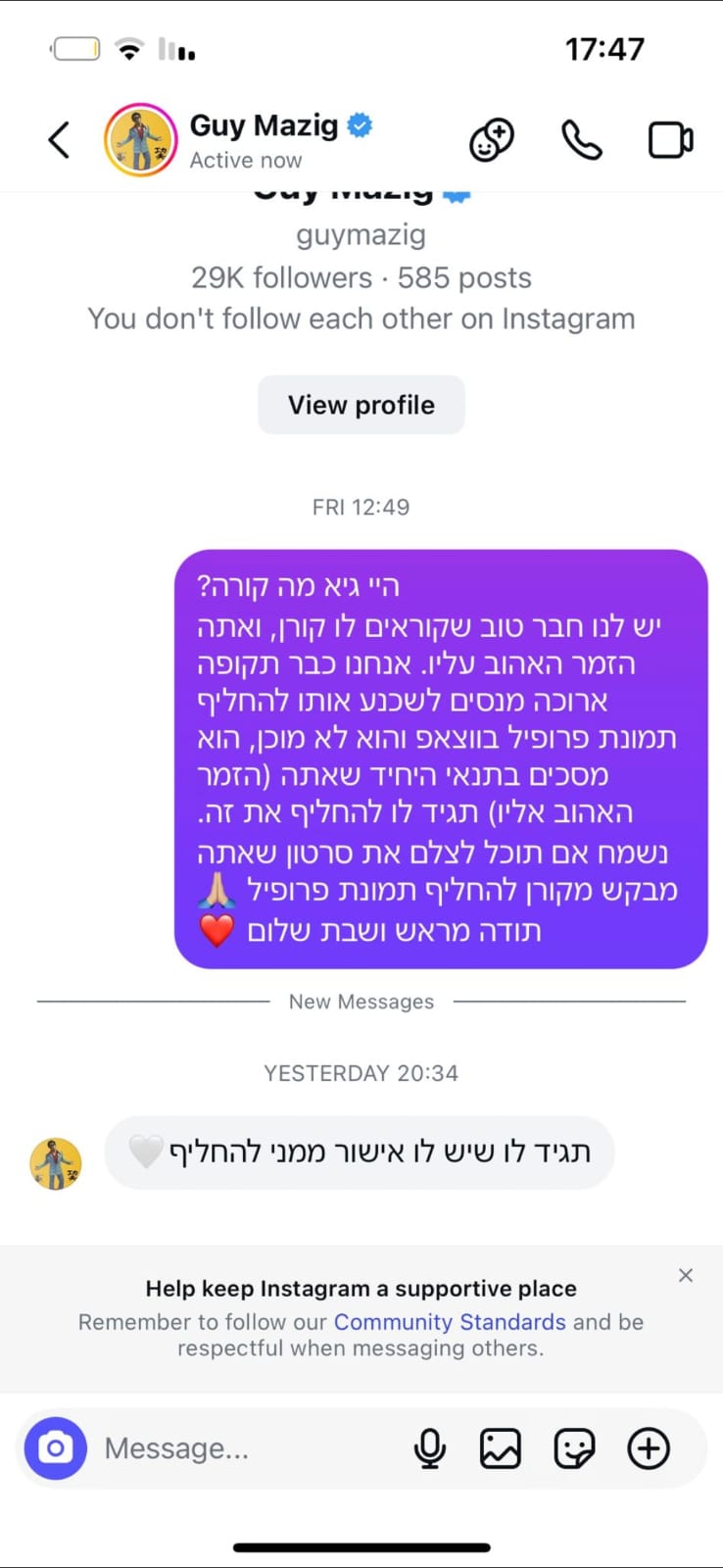
Task: Open the Community Standards link
Action: point(450,1322)
